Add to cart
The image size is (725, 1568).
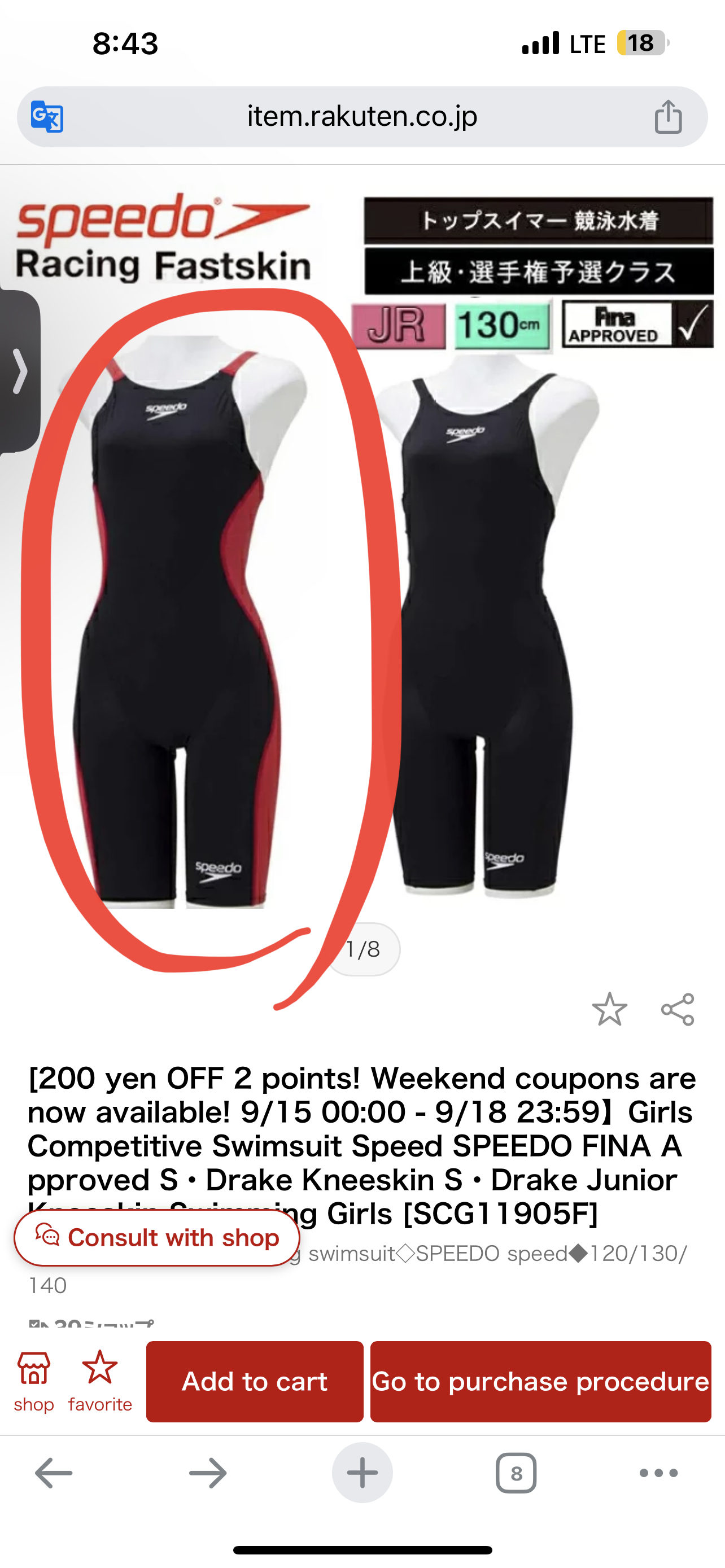click(255, 1382)
